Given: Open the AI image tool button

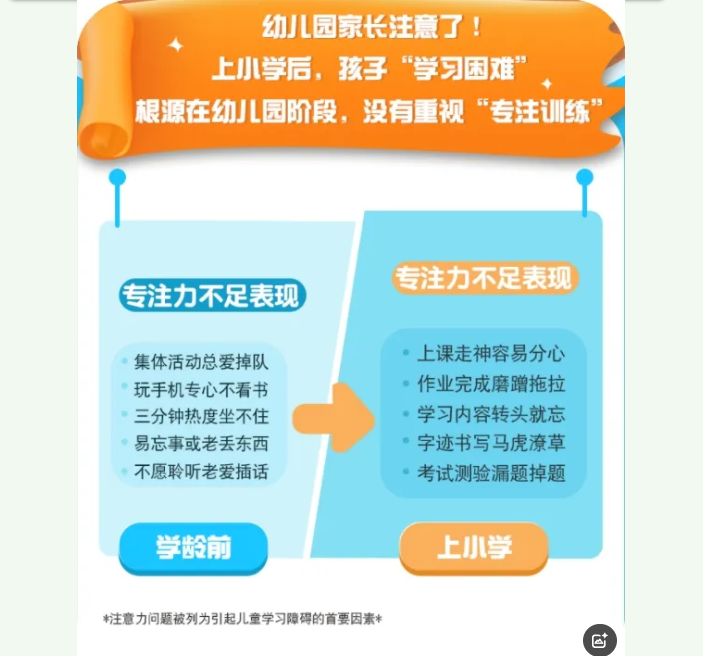Looking at the screenshot, I should [x=600, y=640].
